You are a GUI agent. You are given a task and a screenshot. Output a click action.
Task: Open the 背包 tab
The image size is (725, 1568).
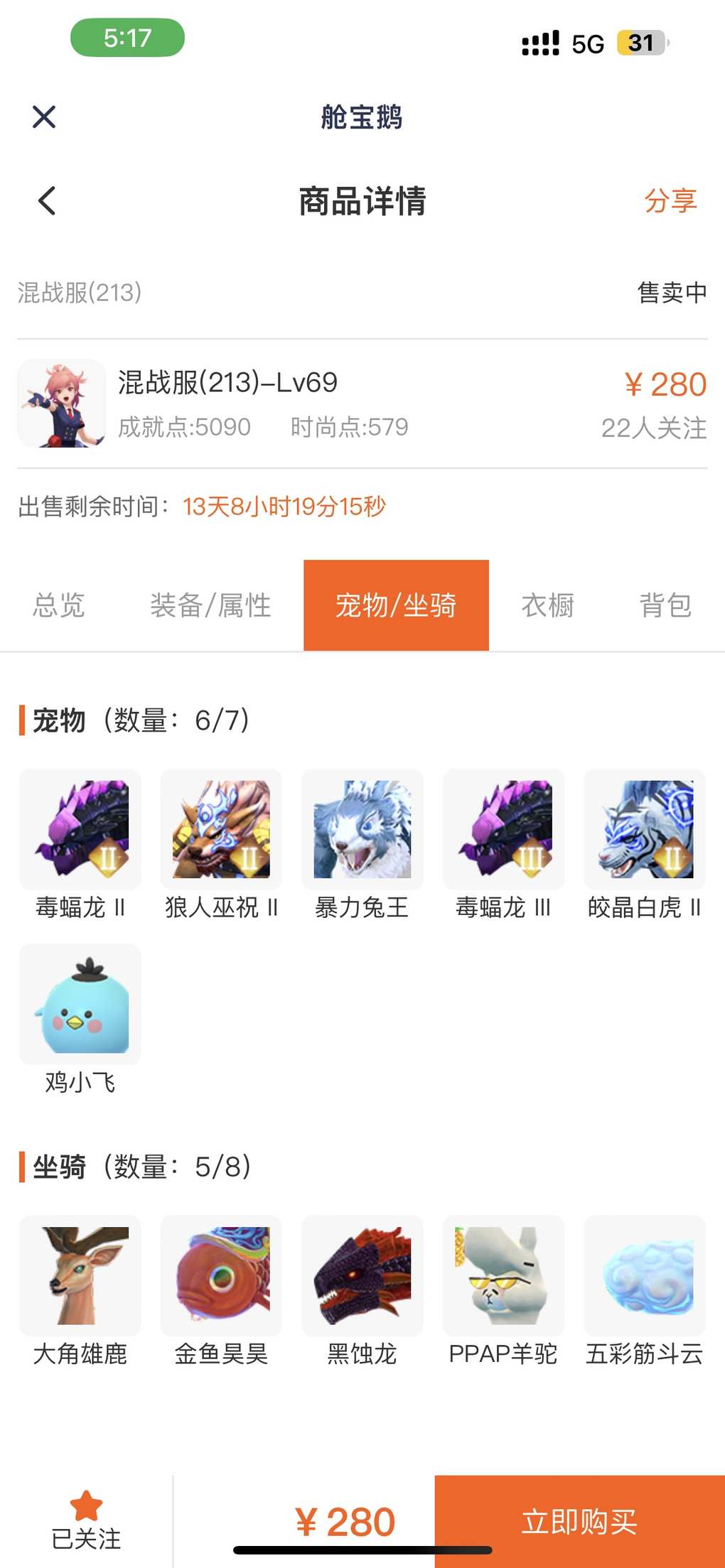click(665, 605)
